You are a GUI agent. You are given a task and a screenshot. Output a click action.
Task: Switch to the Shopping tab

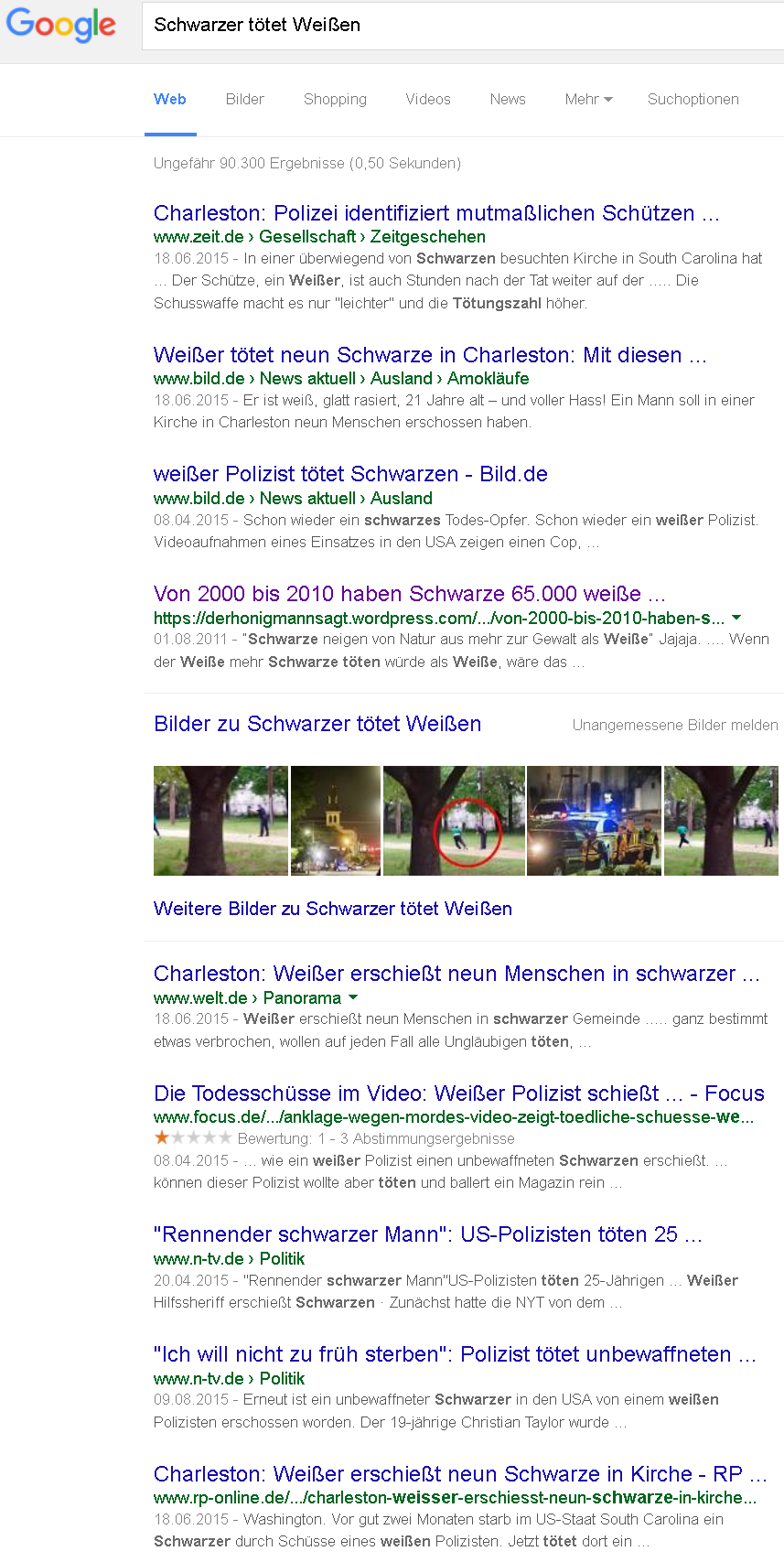point(335,99)
